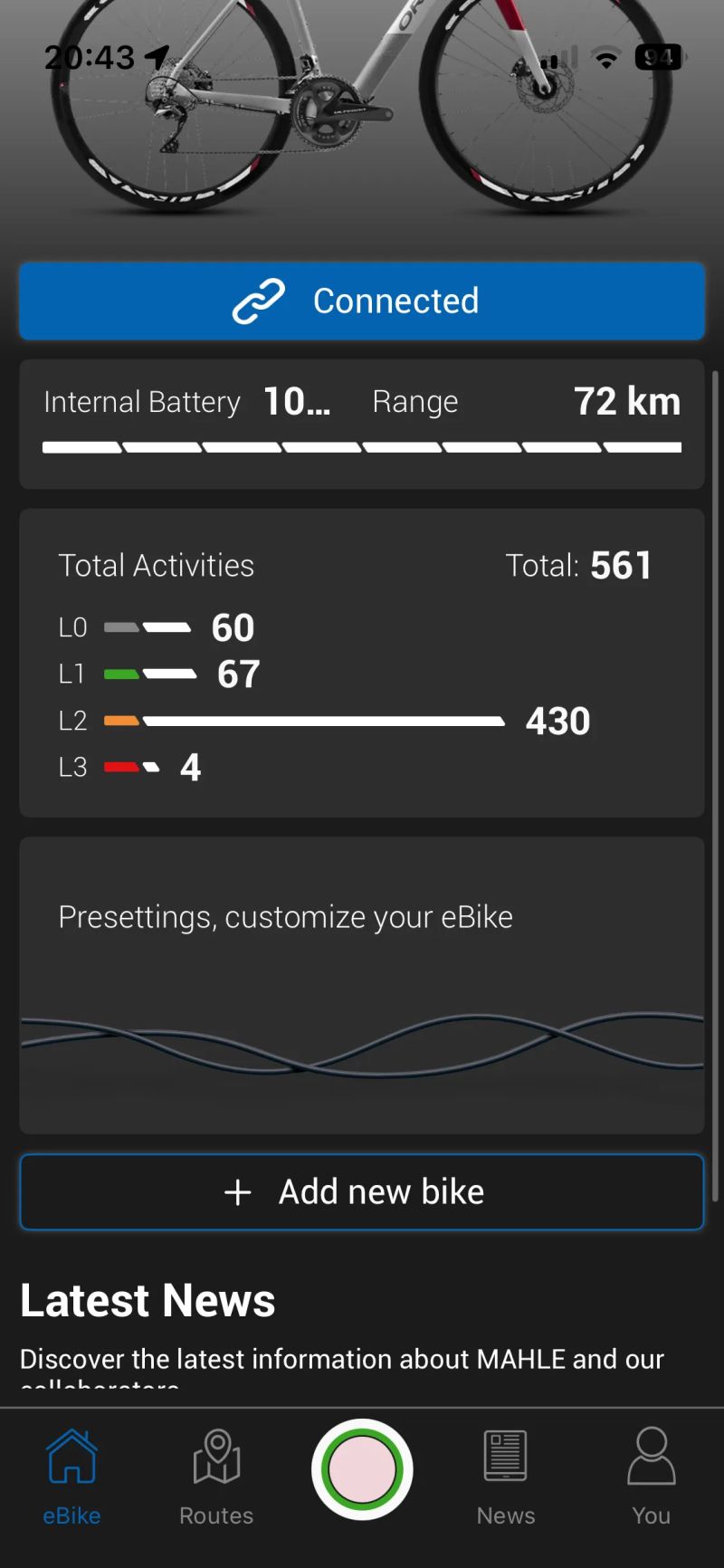The image size is (724, 1568).
Task: Switch to the eBike tab
Action: click(72, 1476)
